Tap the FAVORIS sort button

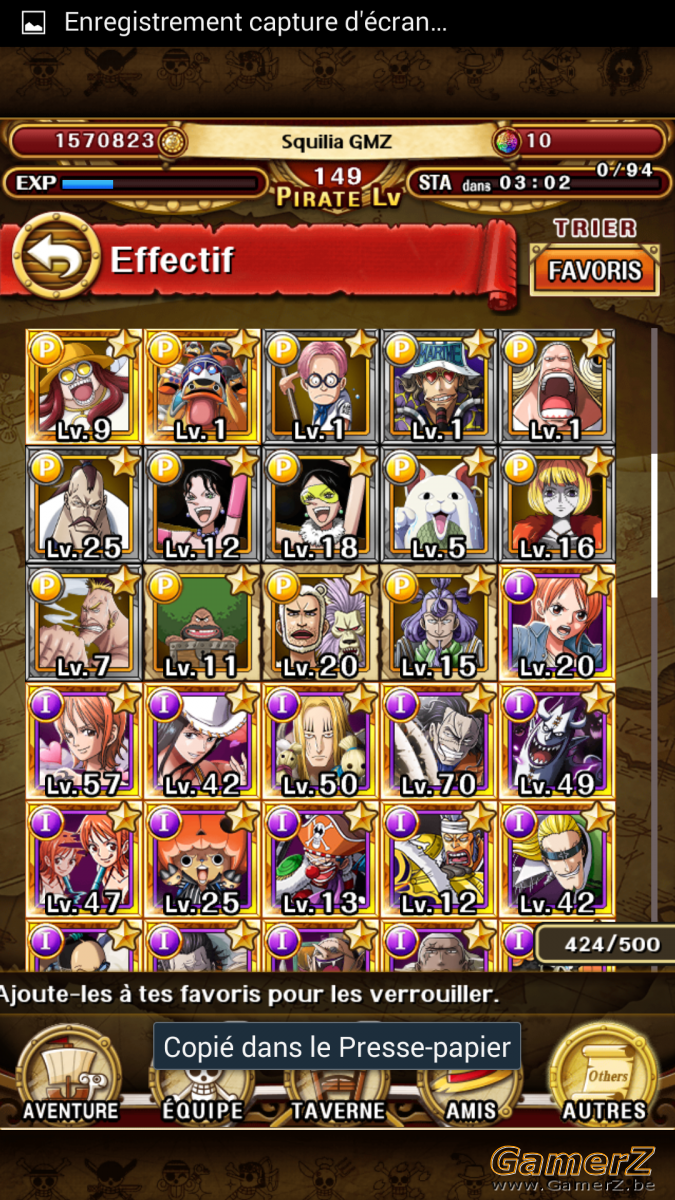595,271
